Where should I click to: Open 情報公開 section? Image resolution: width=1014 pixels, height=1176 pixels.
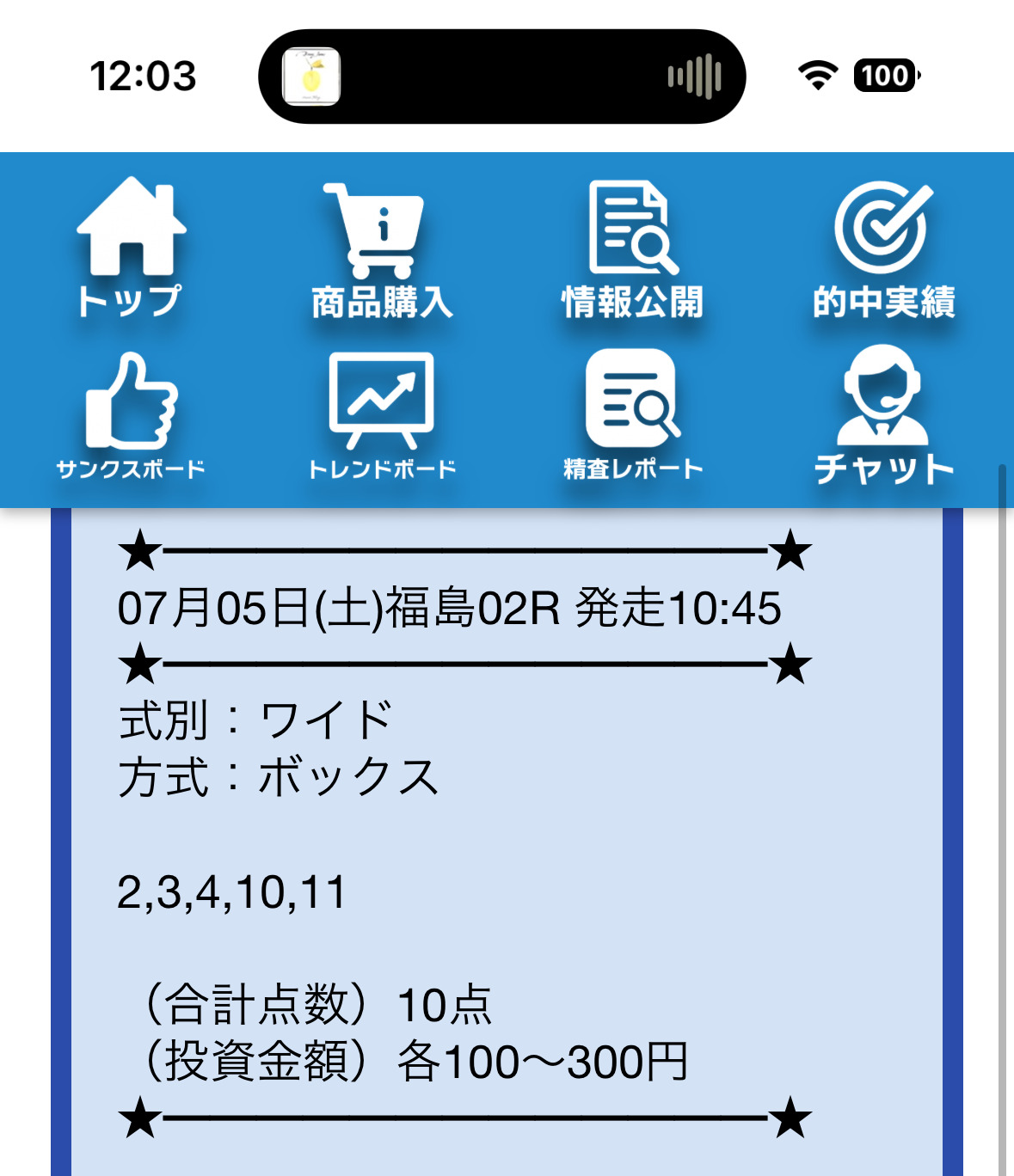(632, 249)
